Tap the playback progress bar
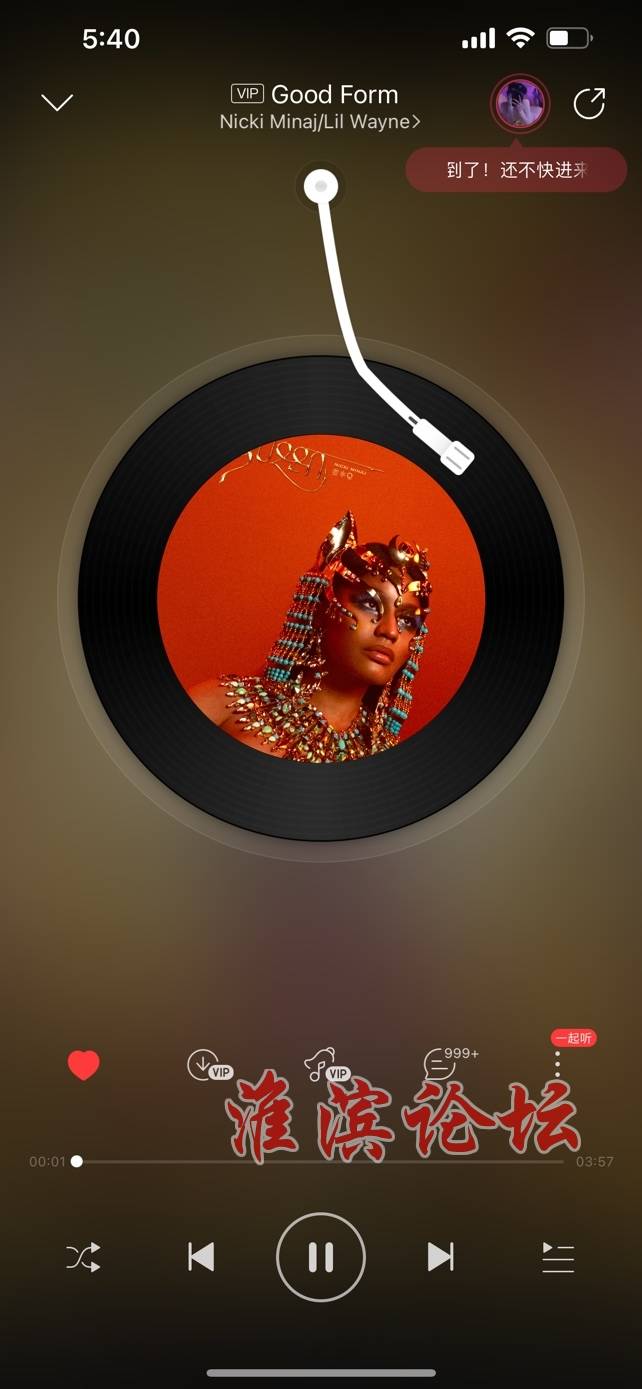642x1389 pixels. point(320,1161)
